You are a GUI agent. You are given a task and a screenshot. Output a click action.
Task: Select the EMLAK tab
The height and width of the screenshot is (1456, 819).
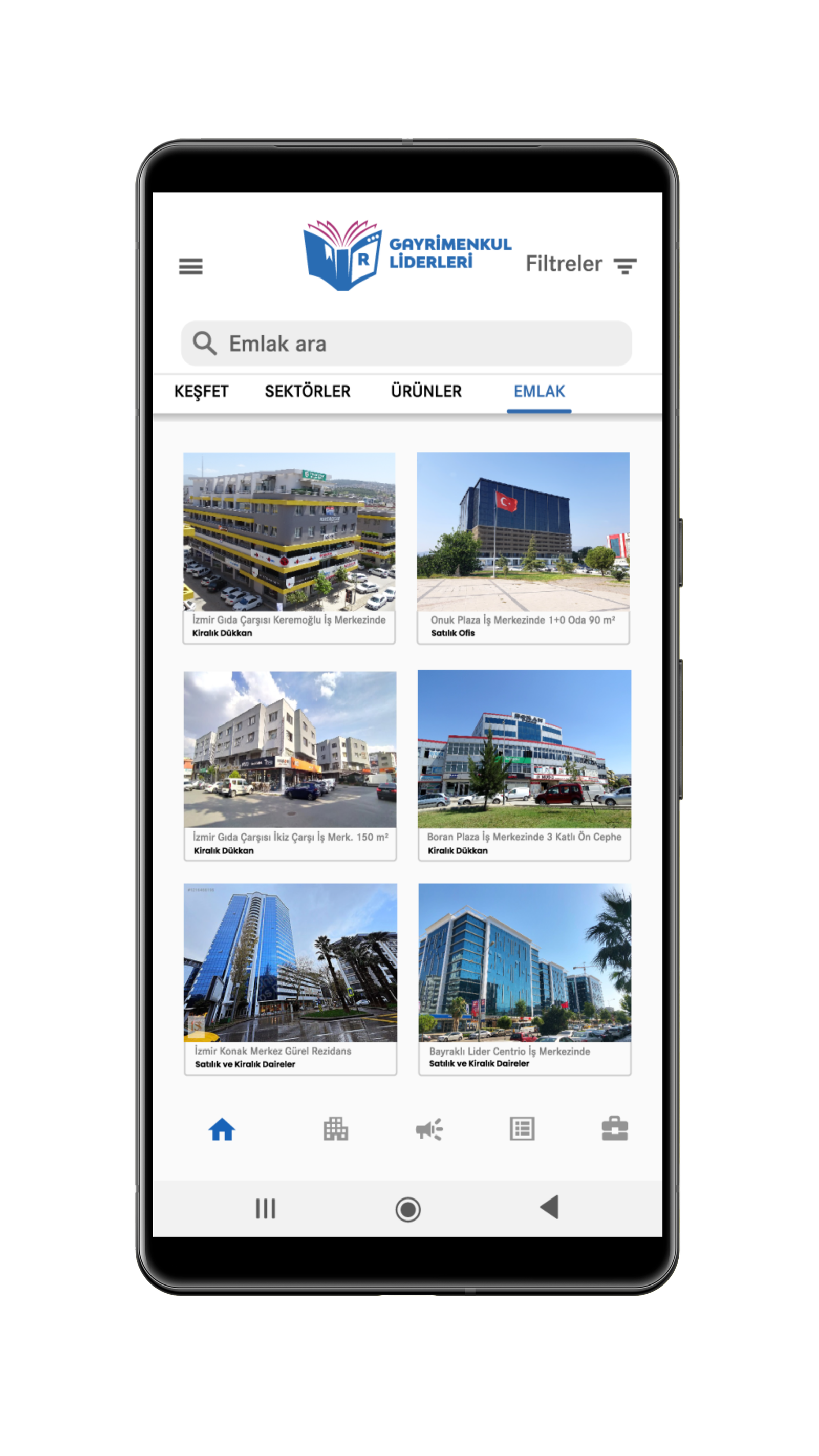(538, 391)
